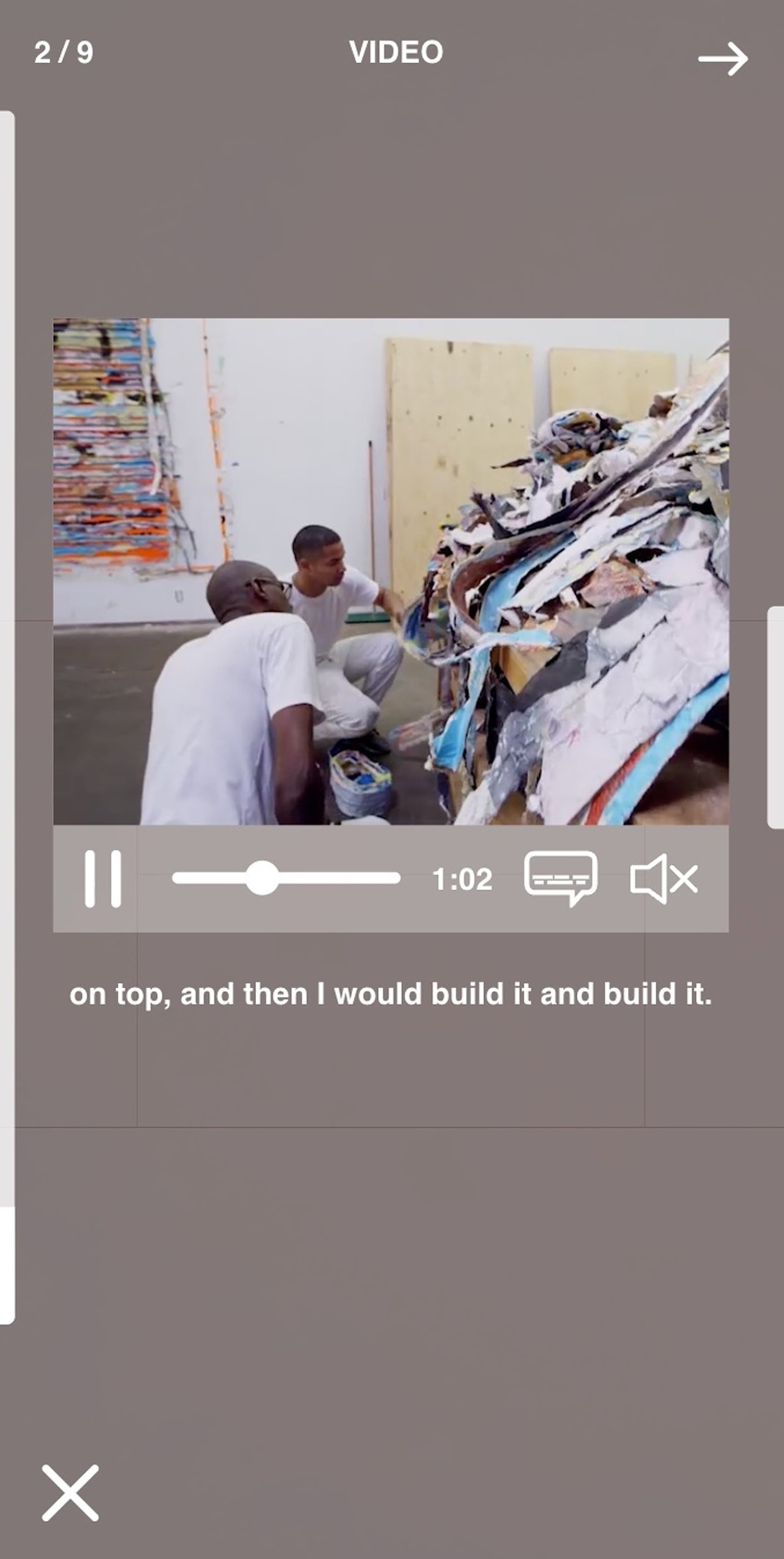Image resolution: width=784 pixels, height=1559 pixels.
Task: Go to the next item with the arrow
Action: [723, 59]
